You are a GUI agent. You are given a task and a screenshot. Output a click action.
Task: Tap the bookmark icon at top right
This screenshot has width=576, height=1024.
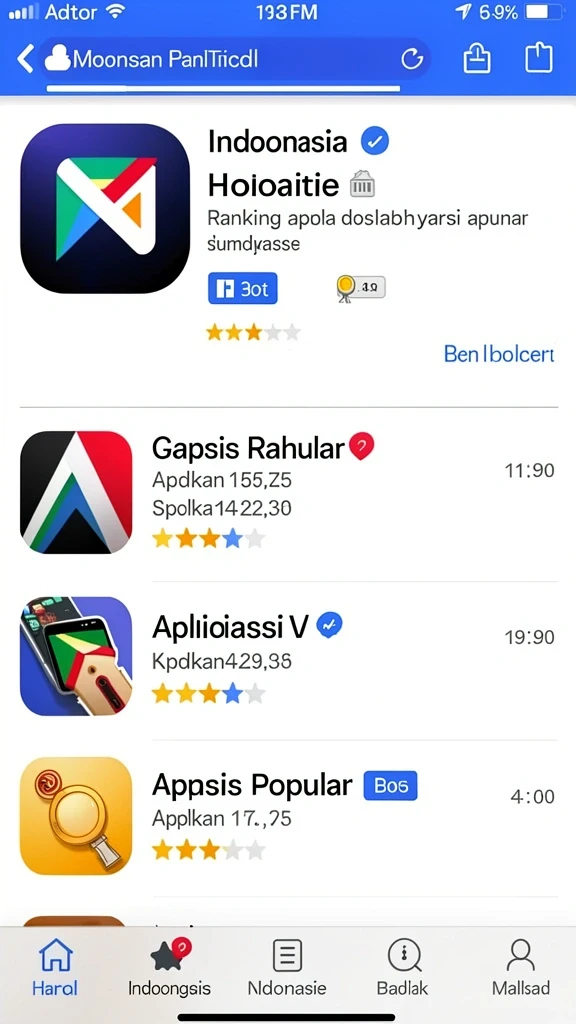tap(539, 57)
